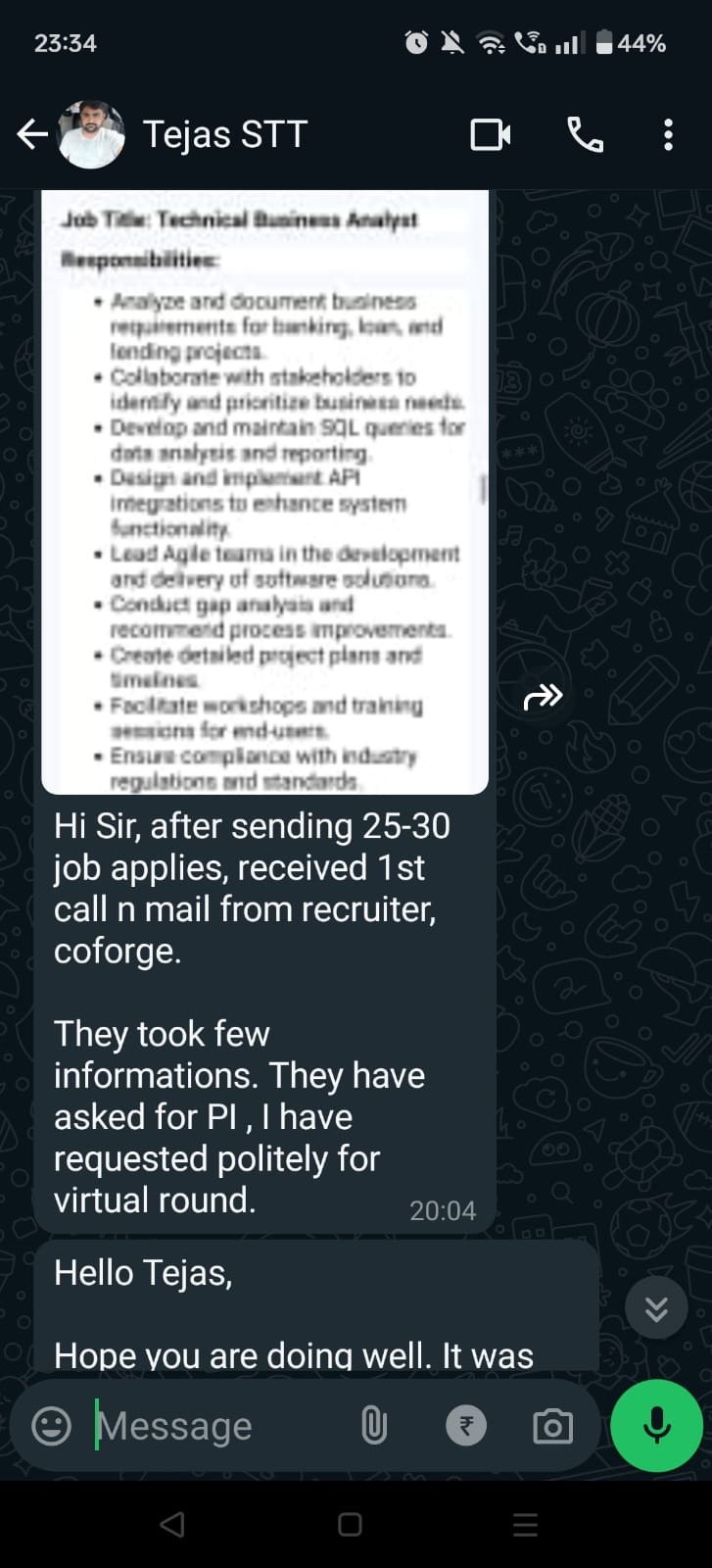Open Tejas STT contact info
Image resolution: width=712 pixels, height=1568 pixels.
click(225, 134)
